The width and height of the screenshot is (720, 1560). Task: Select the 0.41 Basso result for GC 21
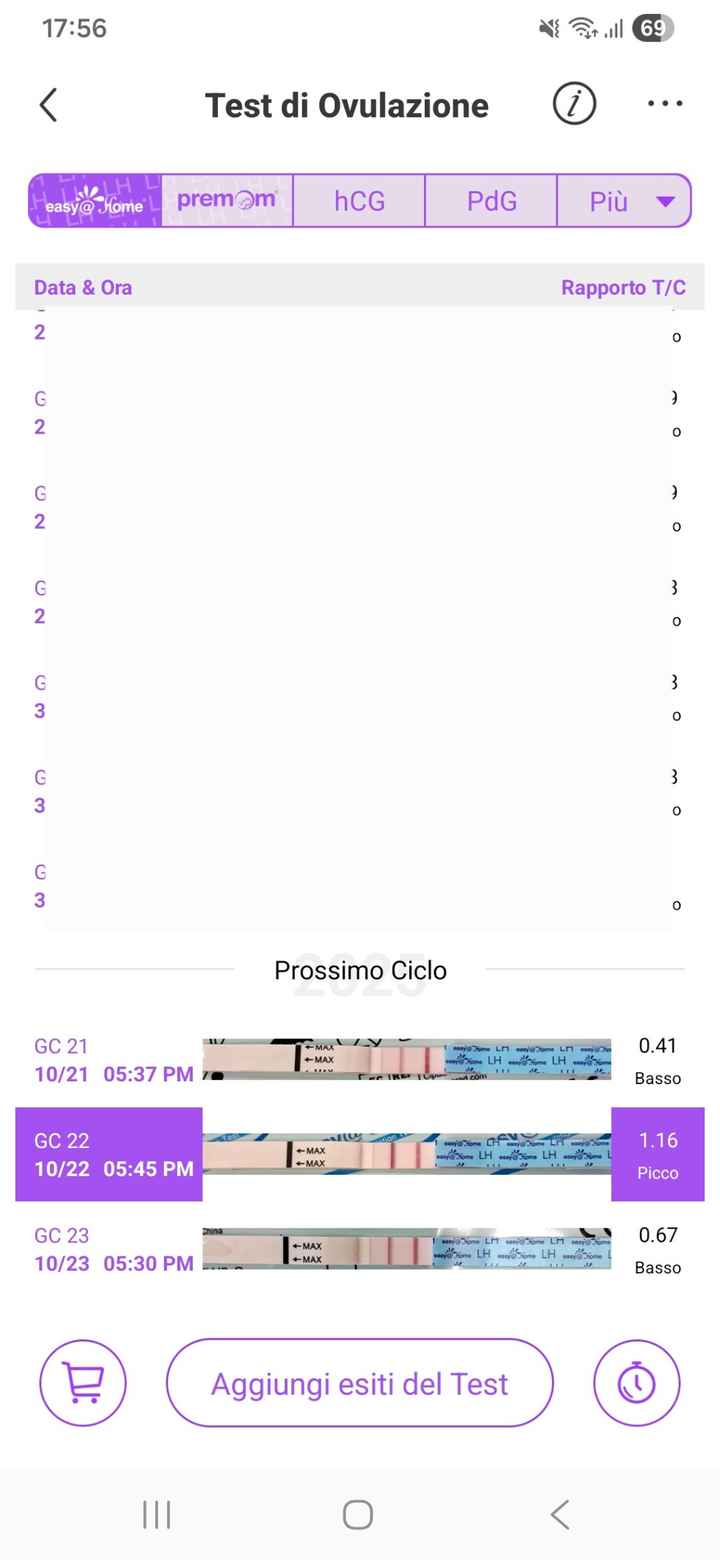coord(658,1060)
